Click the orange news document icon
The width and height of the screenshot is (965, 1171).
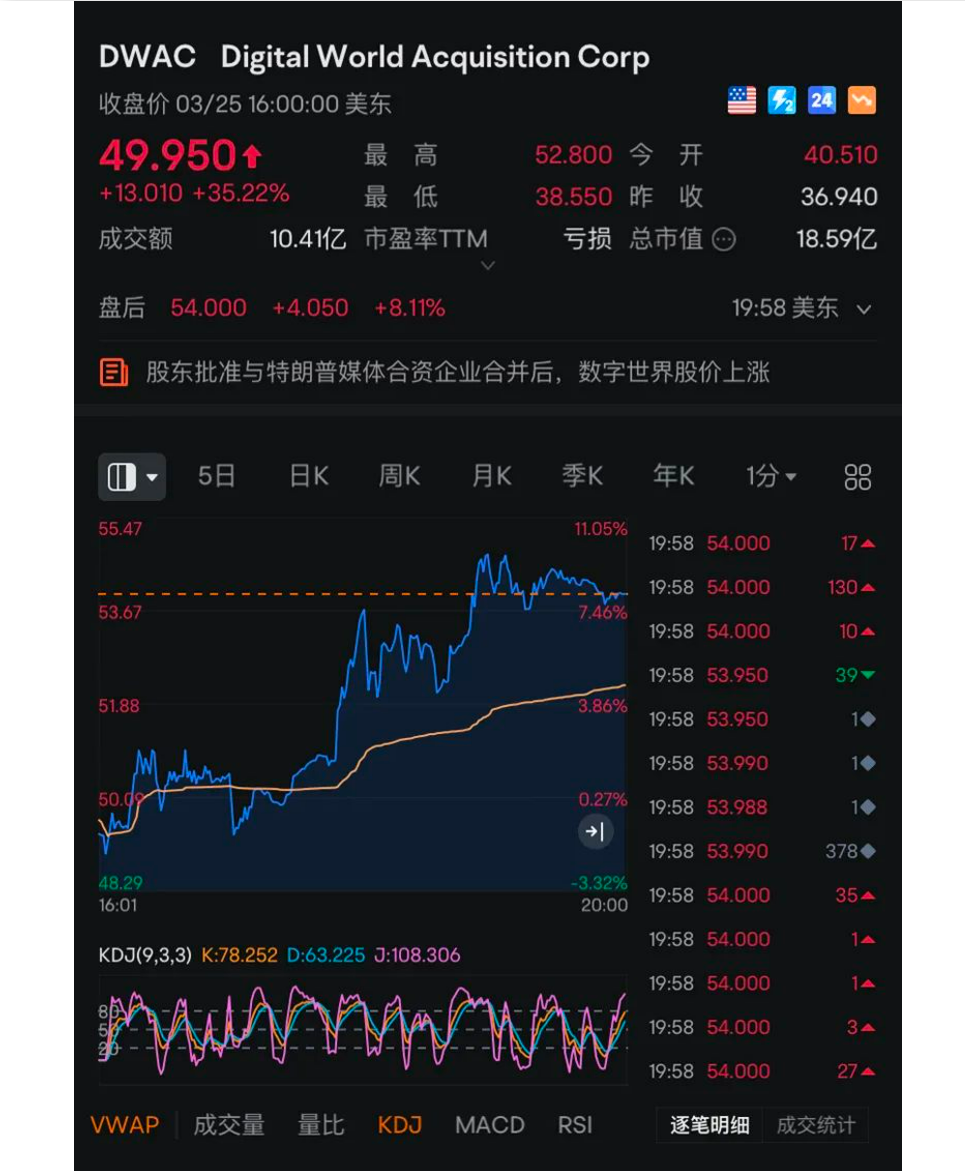click(112, 371)
